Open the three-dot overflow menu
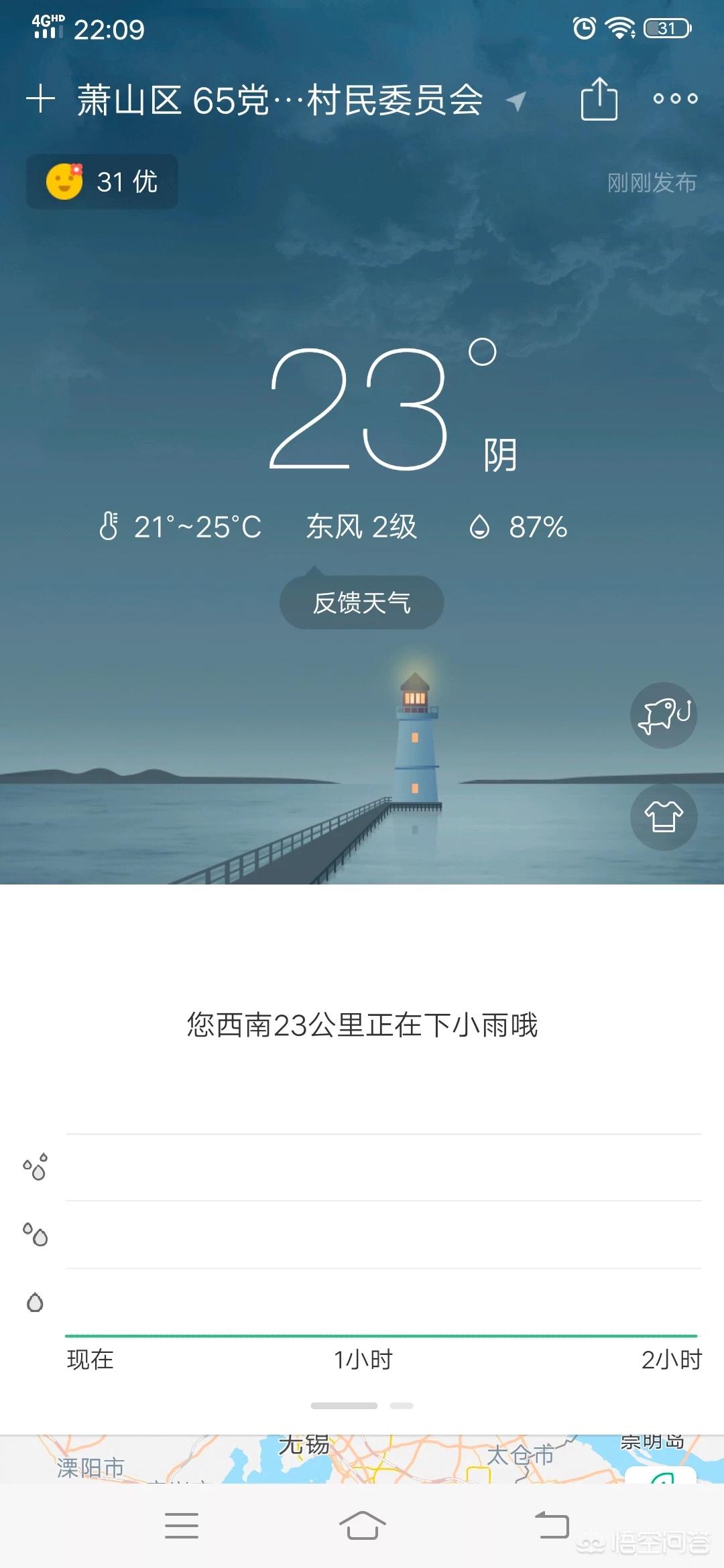724x1568 pixels. click(x=675, y=99)
